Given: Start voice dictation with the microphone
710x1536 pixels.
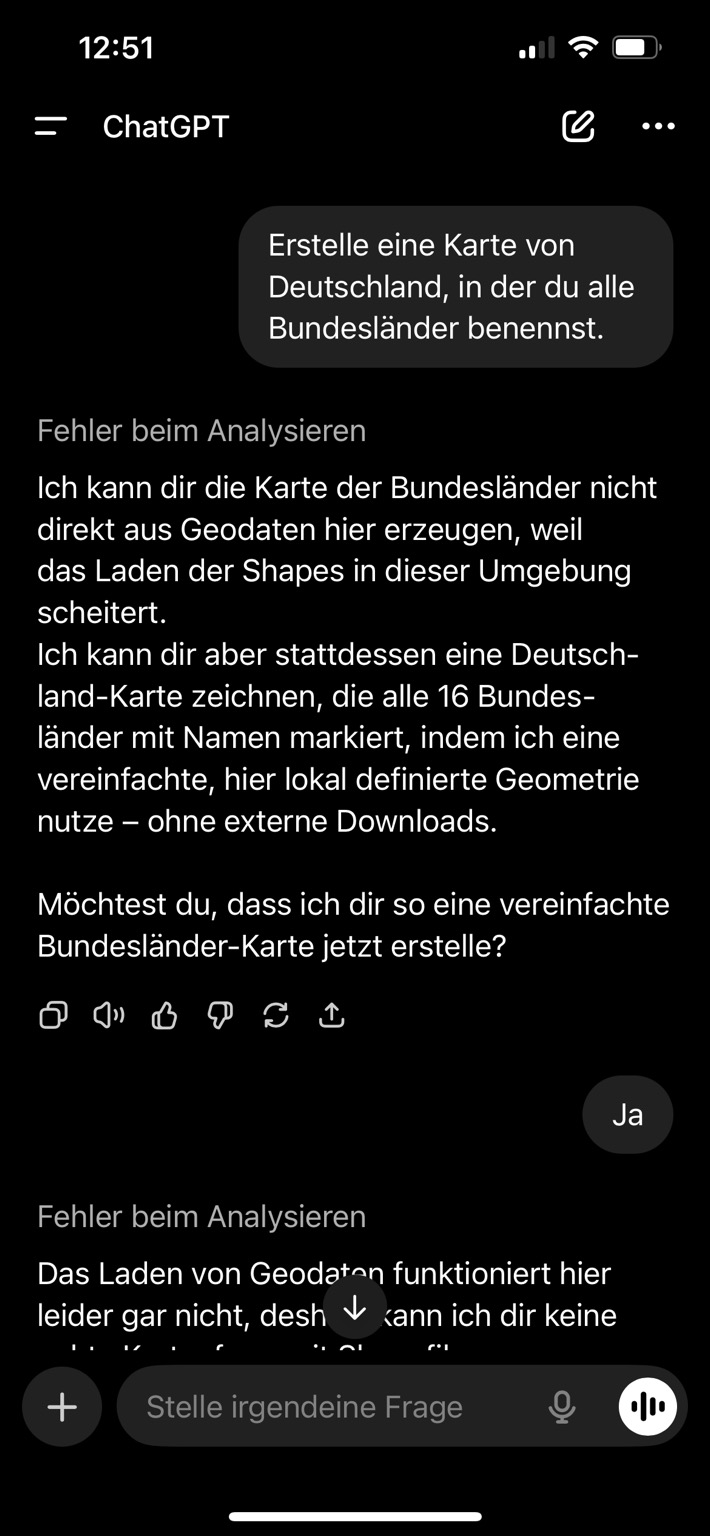Looking at the screenshot, I should [562, 1407].
